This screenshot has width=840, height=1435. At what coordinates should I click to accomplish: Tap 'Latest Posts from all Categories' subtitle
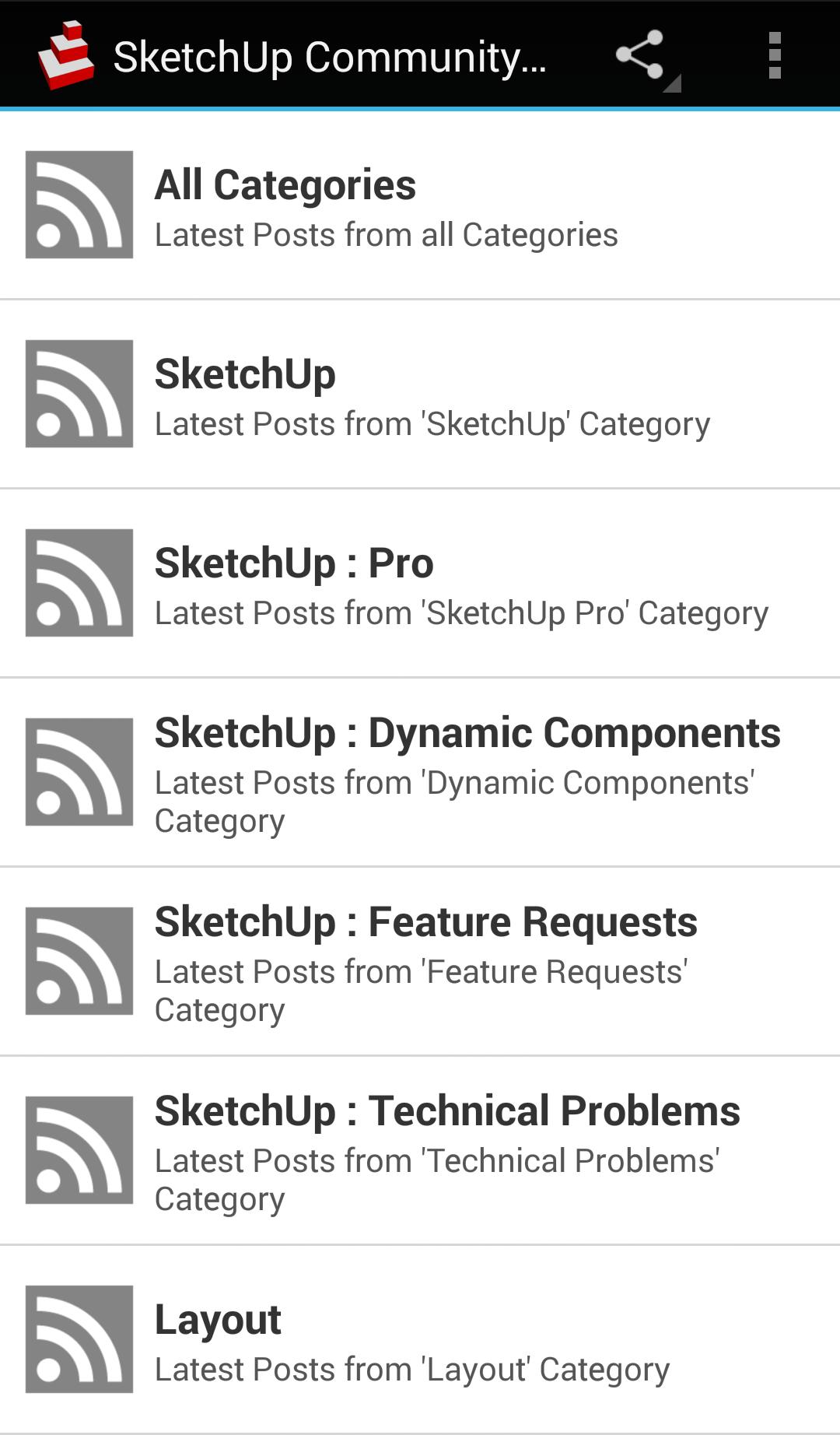click(386, 233)
